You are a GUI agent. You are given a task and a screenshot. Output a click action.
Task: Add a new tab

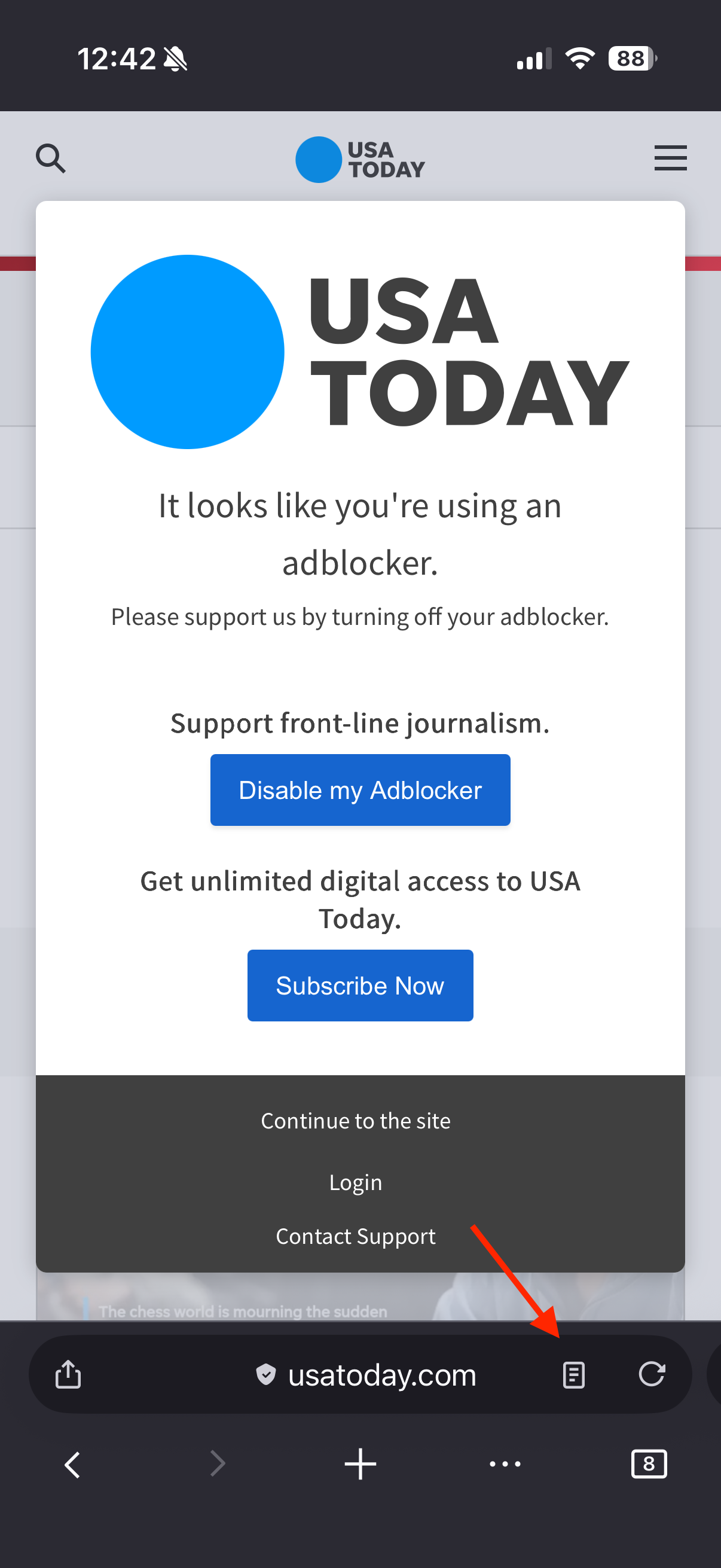pyautogui.click(x=360, y=1464)
